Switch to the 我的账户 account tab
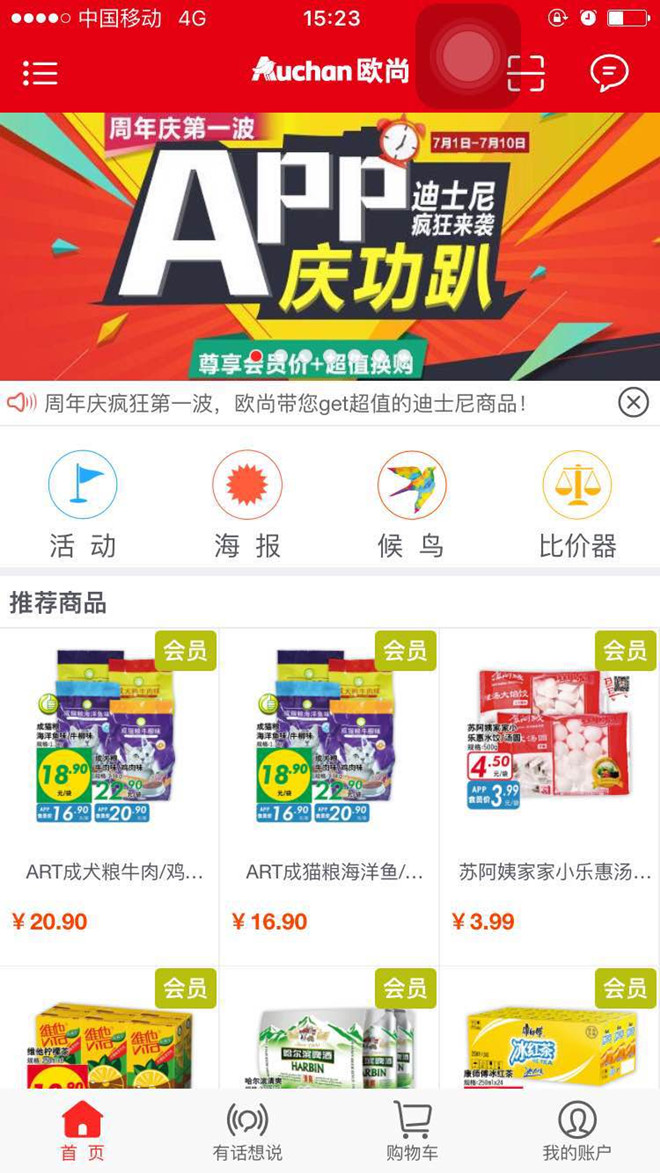Image resolution: width=660 pixels, height=1173 pixels. [x=577, y=1131]
